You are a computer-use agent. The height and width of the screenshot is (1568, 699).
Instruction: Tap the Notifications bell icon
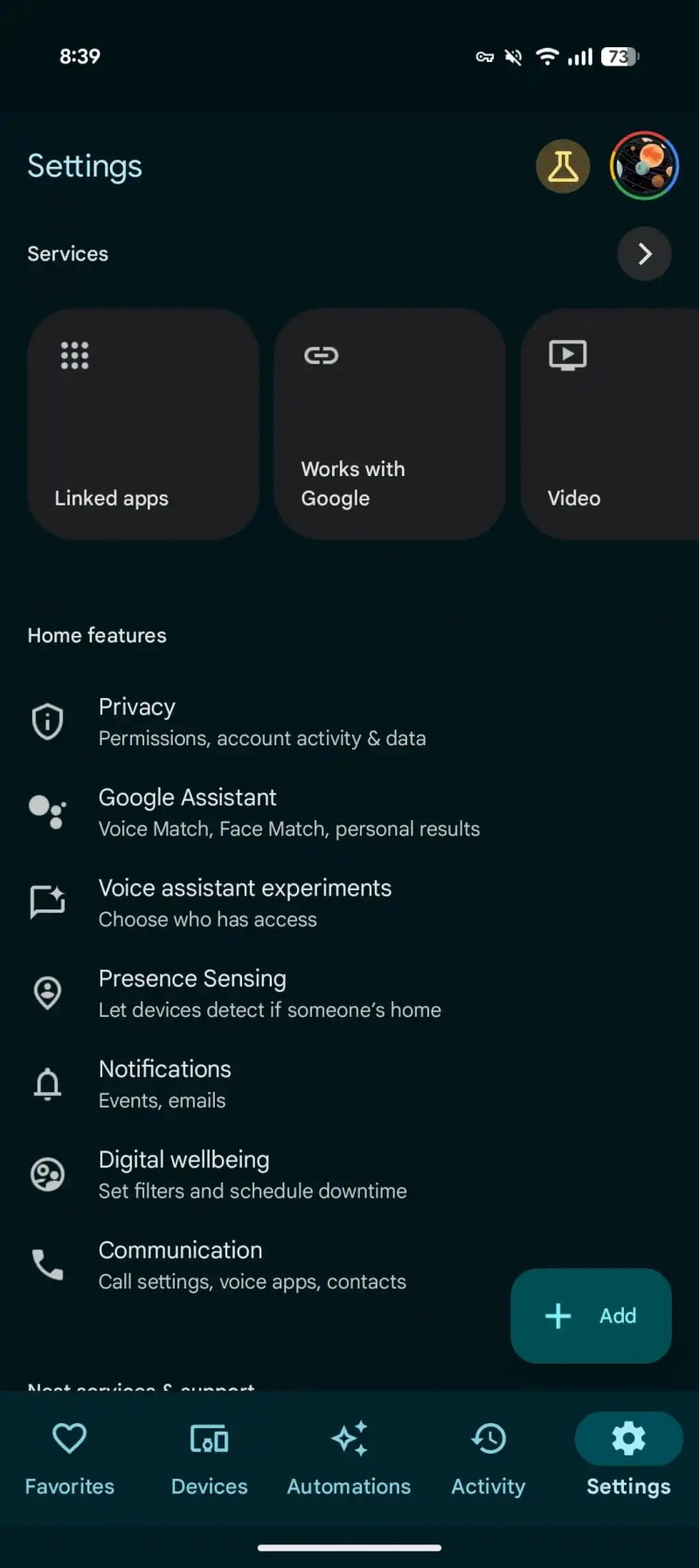click(47, 1083)
